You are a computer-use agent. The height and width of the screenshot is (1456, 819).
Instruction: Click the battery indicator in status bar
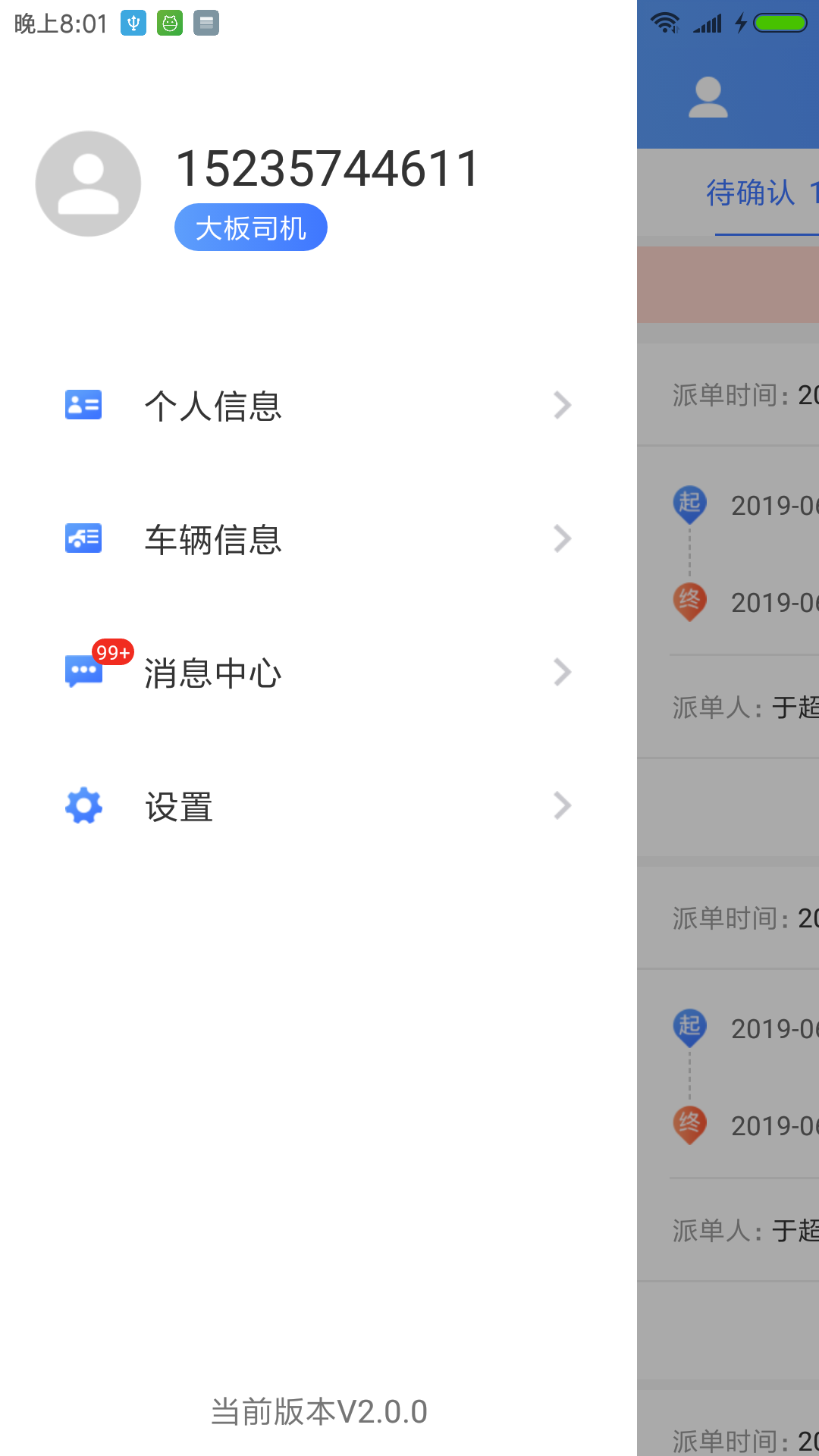tap(780, 22)
